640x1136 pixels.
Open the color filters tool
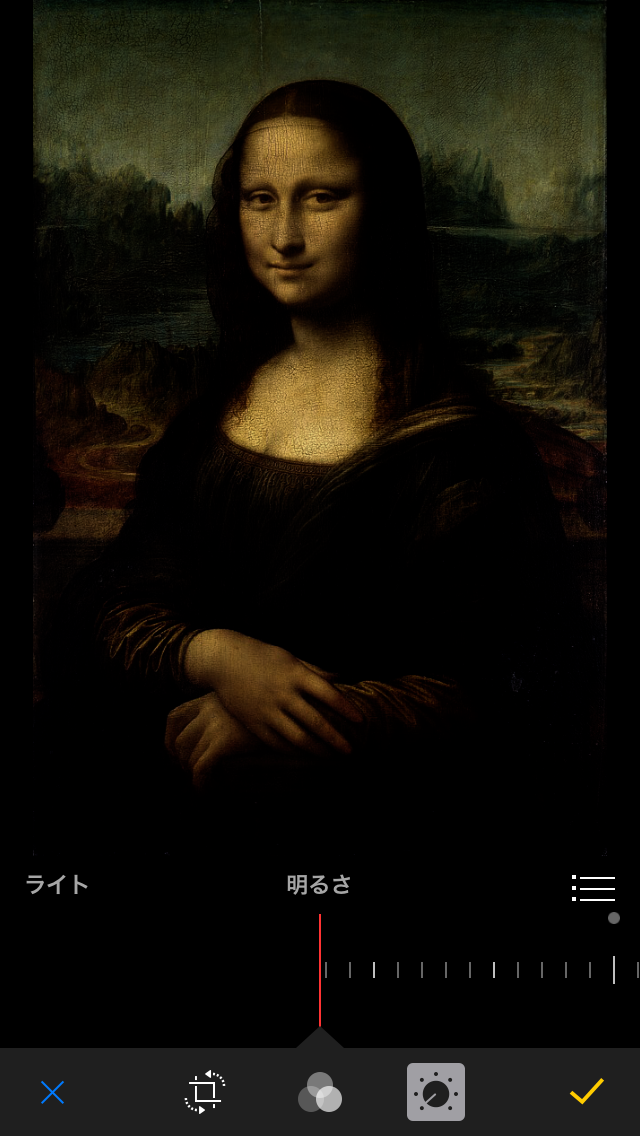320,1092
